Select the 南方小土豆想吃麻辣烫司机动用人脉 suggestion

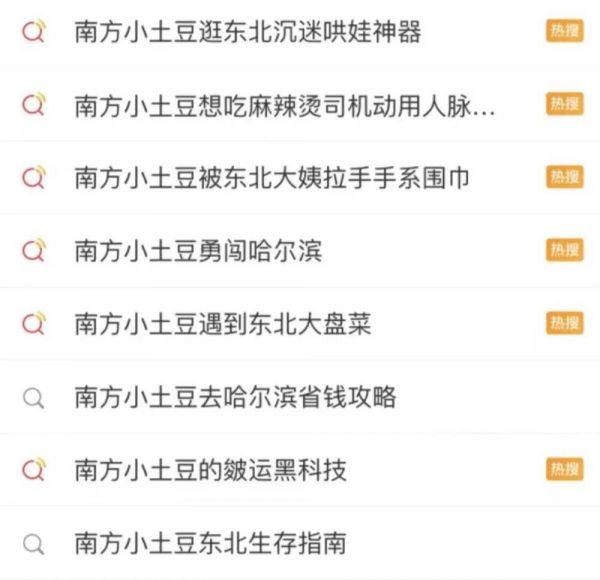pos(284,105)
